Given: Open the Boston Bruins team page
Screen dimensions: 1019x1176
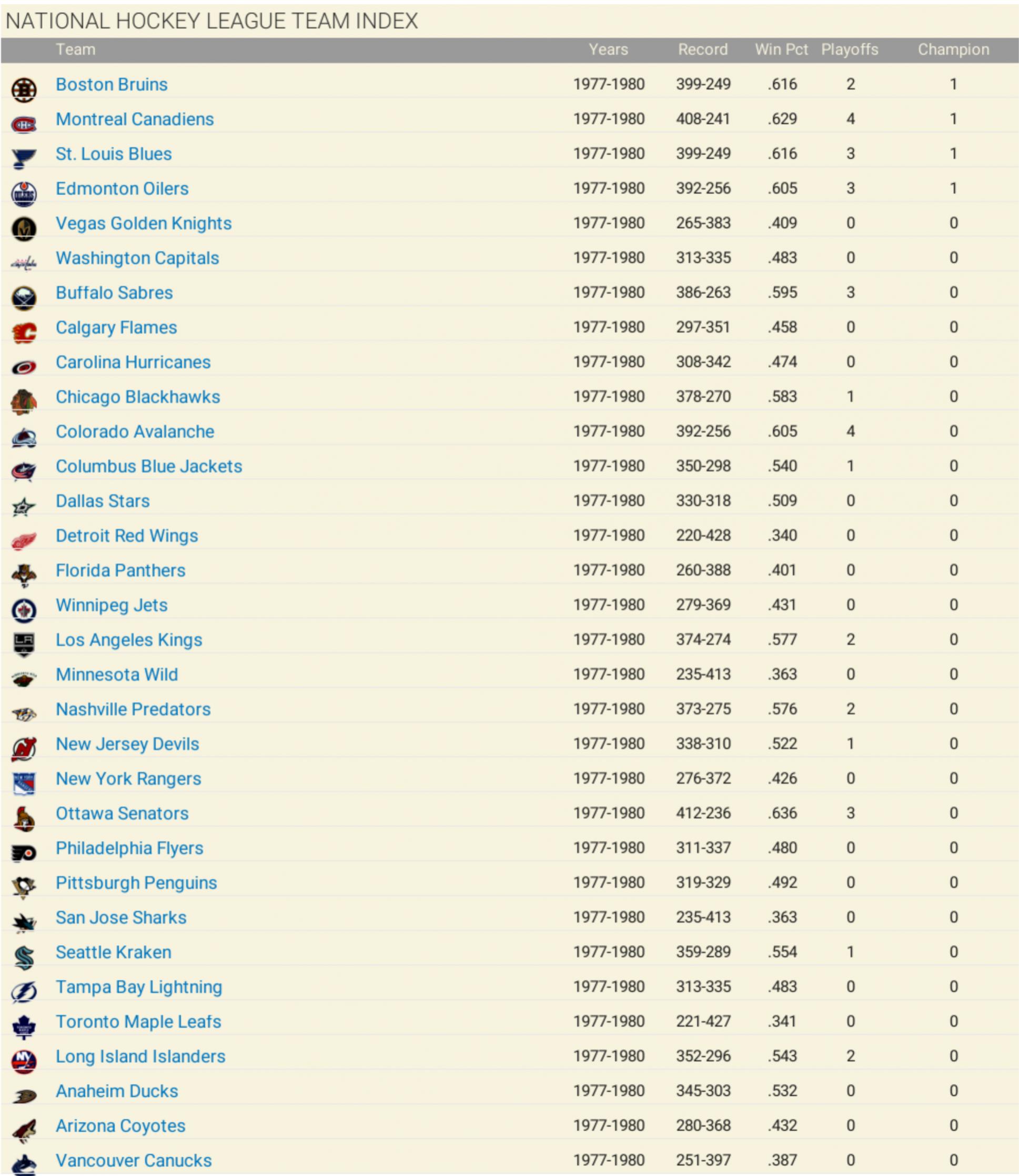Looking at the screenshot, I should click(x=112, y=84).
